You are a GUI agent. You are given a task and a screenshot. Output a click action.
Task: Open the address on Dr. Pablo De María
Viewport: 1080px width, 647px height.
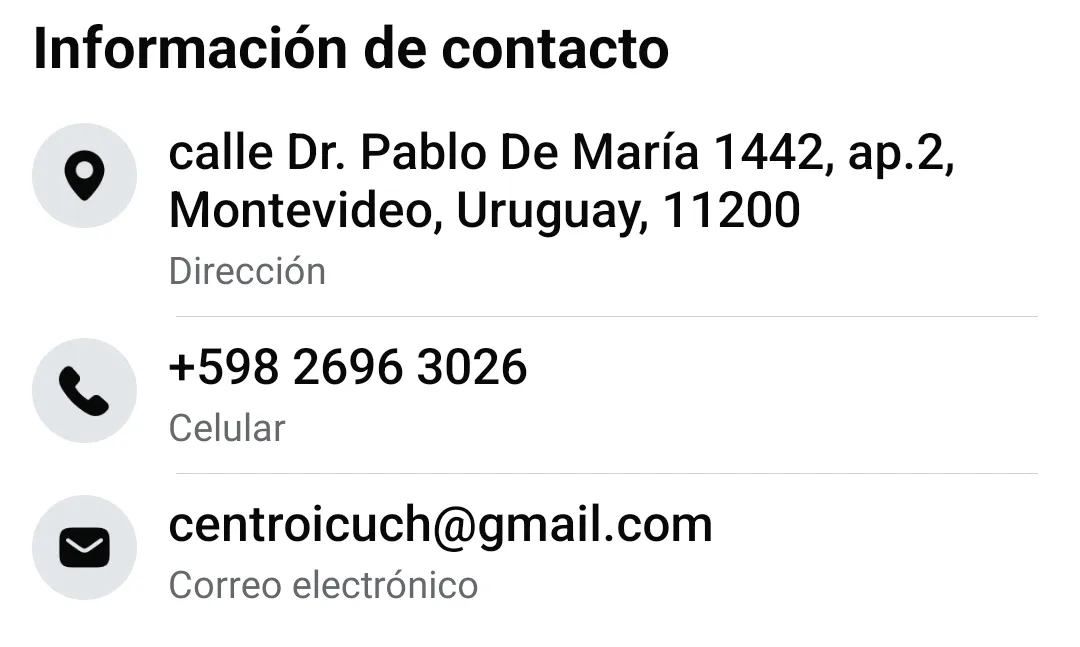click(x=560, y=182)
